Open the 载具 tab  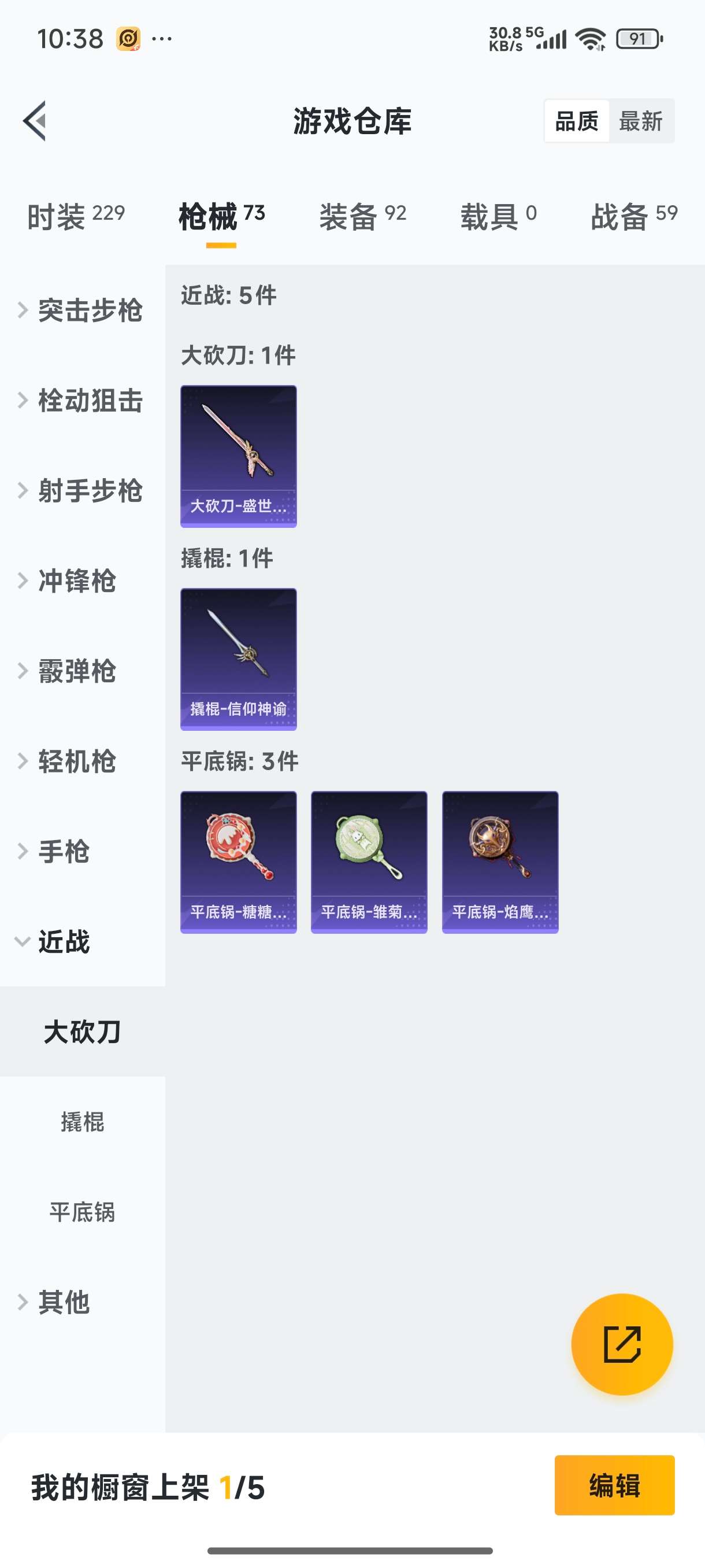(x=498, y=216)
